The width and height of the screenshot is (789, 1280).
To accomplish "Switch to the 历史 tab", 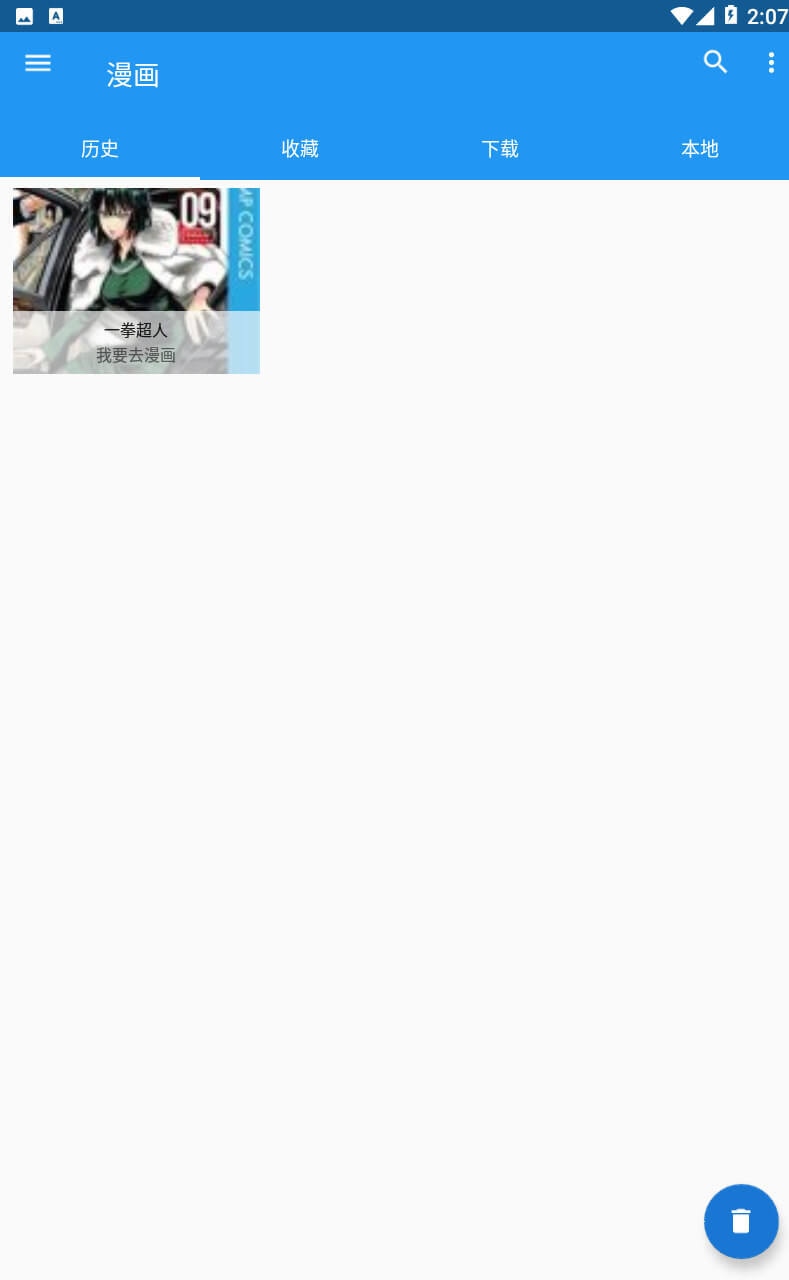I will pos(100,149).
